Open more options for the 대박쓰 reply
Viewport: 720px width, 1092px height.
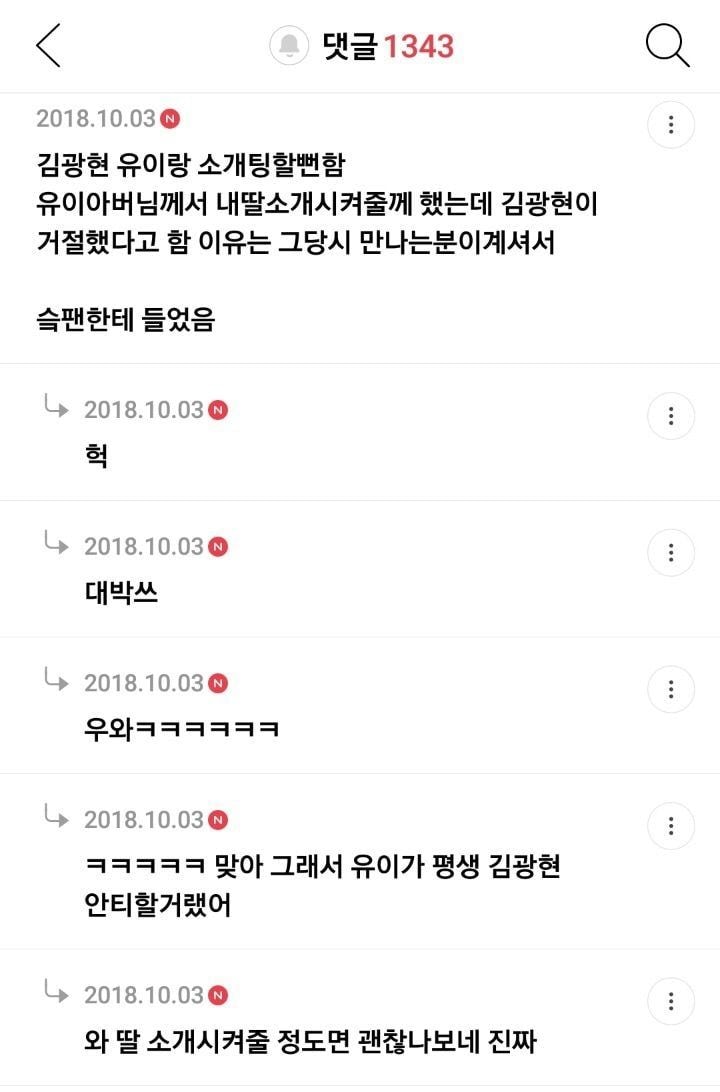point(671,552)
